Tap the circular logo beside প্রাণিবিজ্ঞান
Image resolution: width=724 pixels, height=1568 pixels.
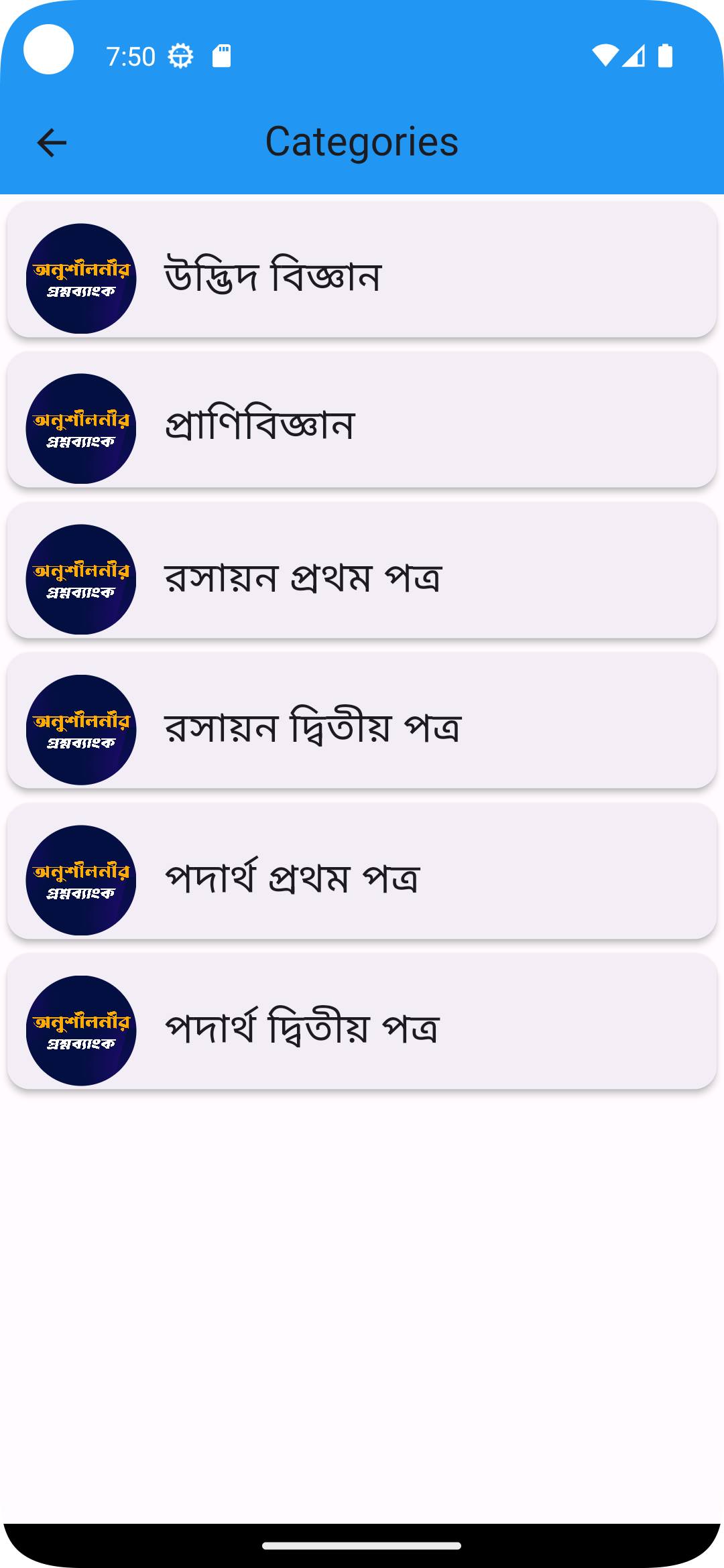tap(83, 426)
